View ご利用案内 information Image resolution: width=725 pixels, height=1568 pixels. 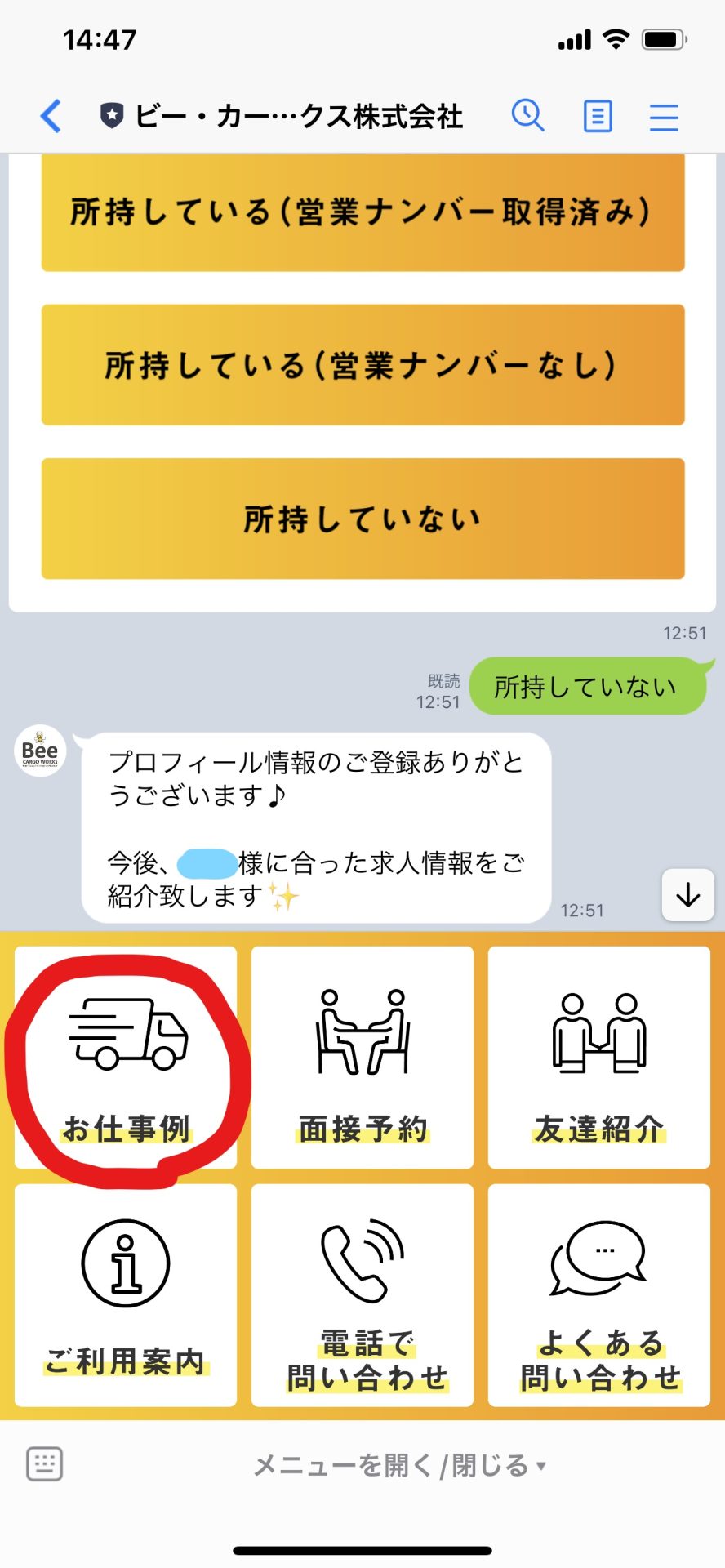click(x=126, y=1295)
